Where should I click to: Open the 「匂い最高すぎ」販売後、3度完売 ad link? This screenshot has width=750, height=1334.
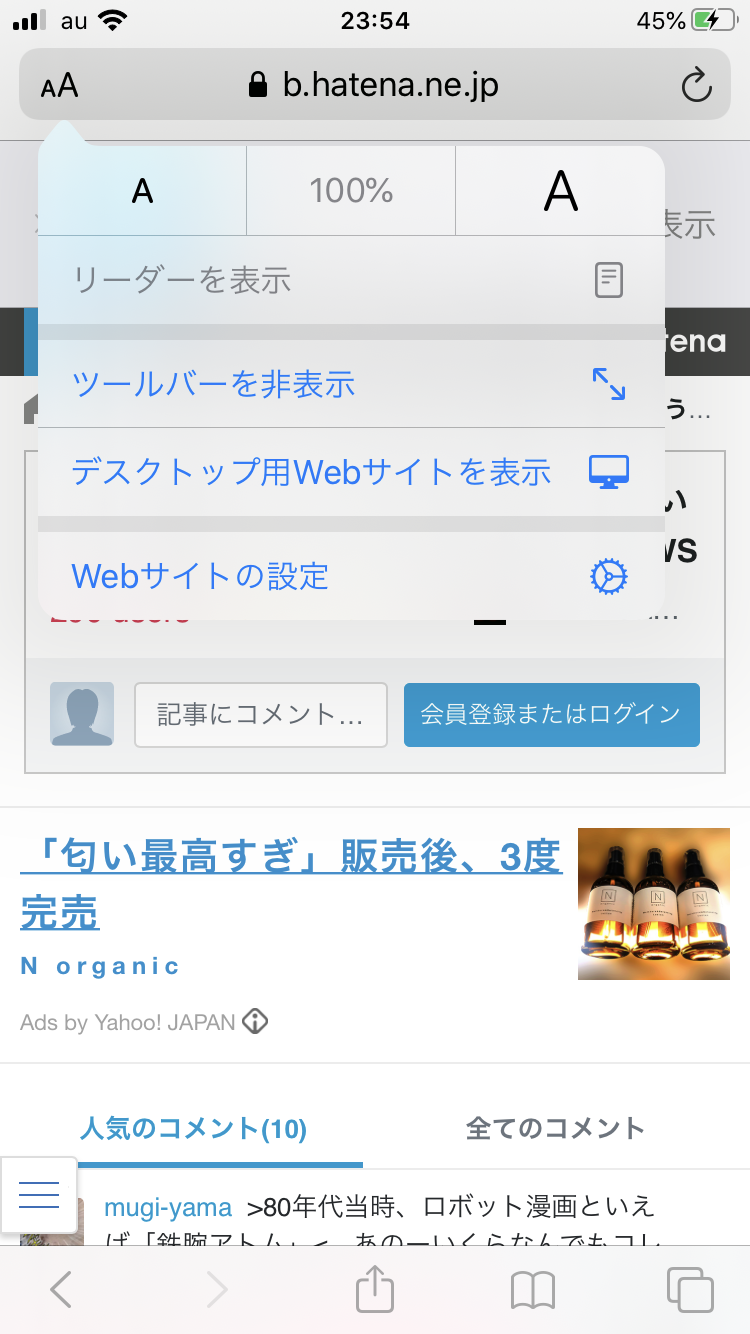click(x=290, y=885)
